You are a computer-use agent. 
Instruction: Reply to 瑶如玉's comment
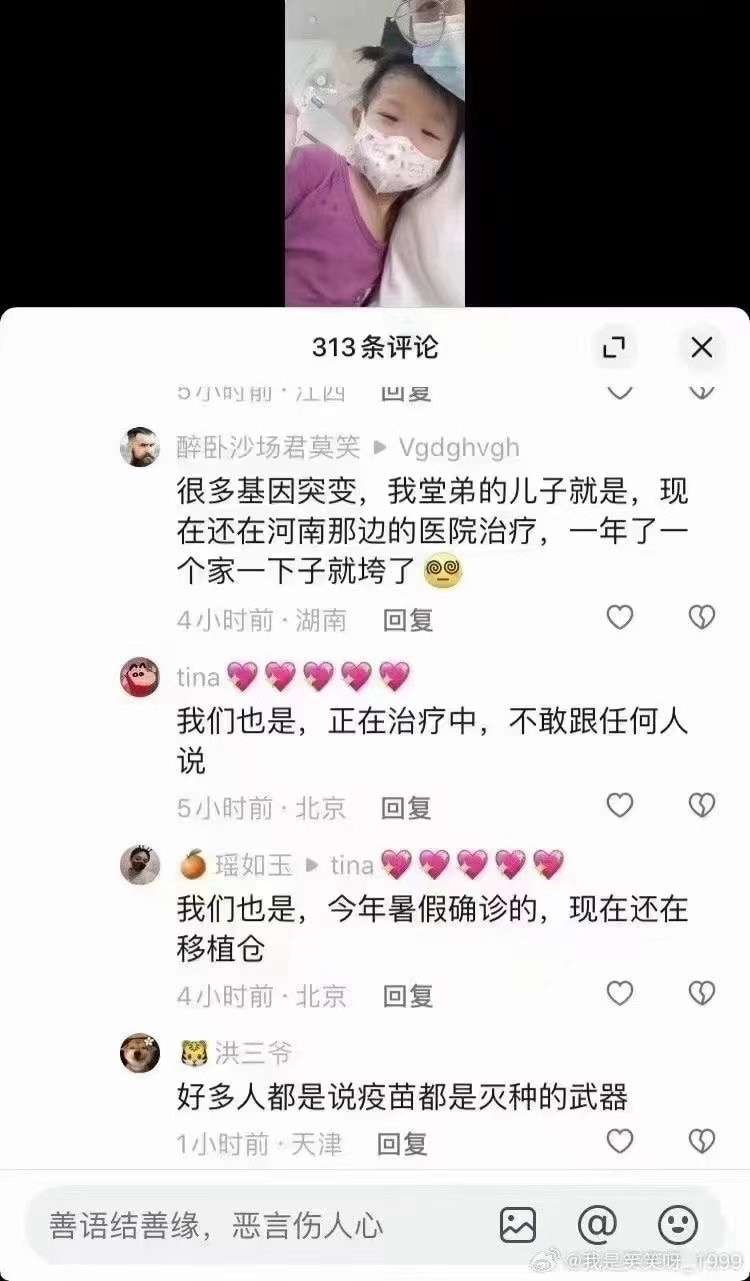pos(408,995)
